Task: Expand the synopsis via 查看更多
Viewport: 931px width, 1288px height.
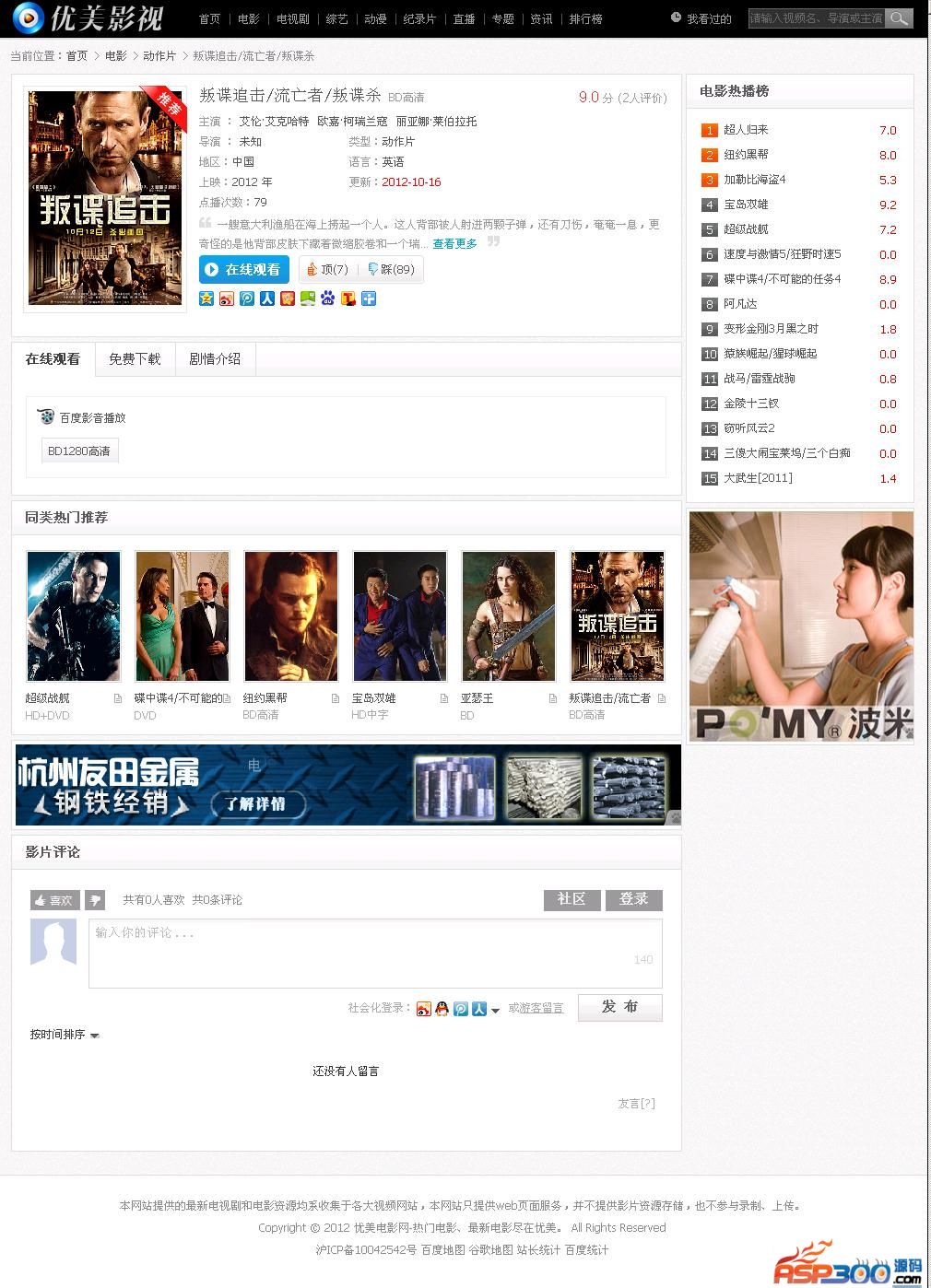Action: pyautogui.click(x=454, y=243)
